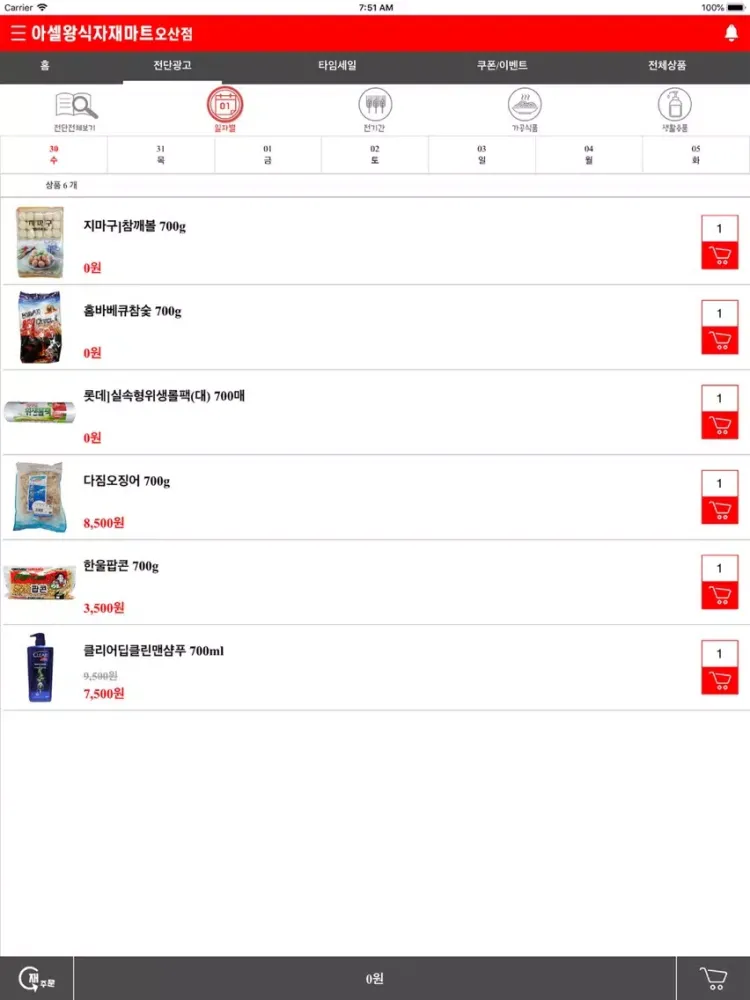
Task: Open the hamburger menu
Action: point(18,33)
